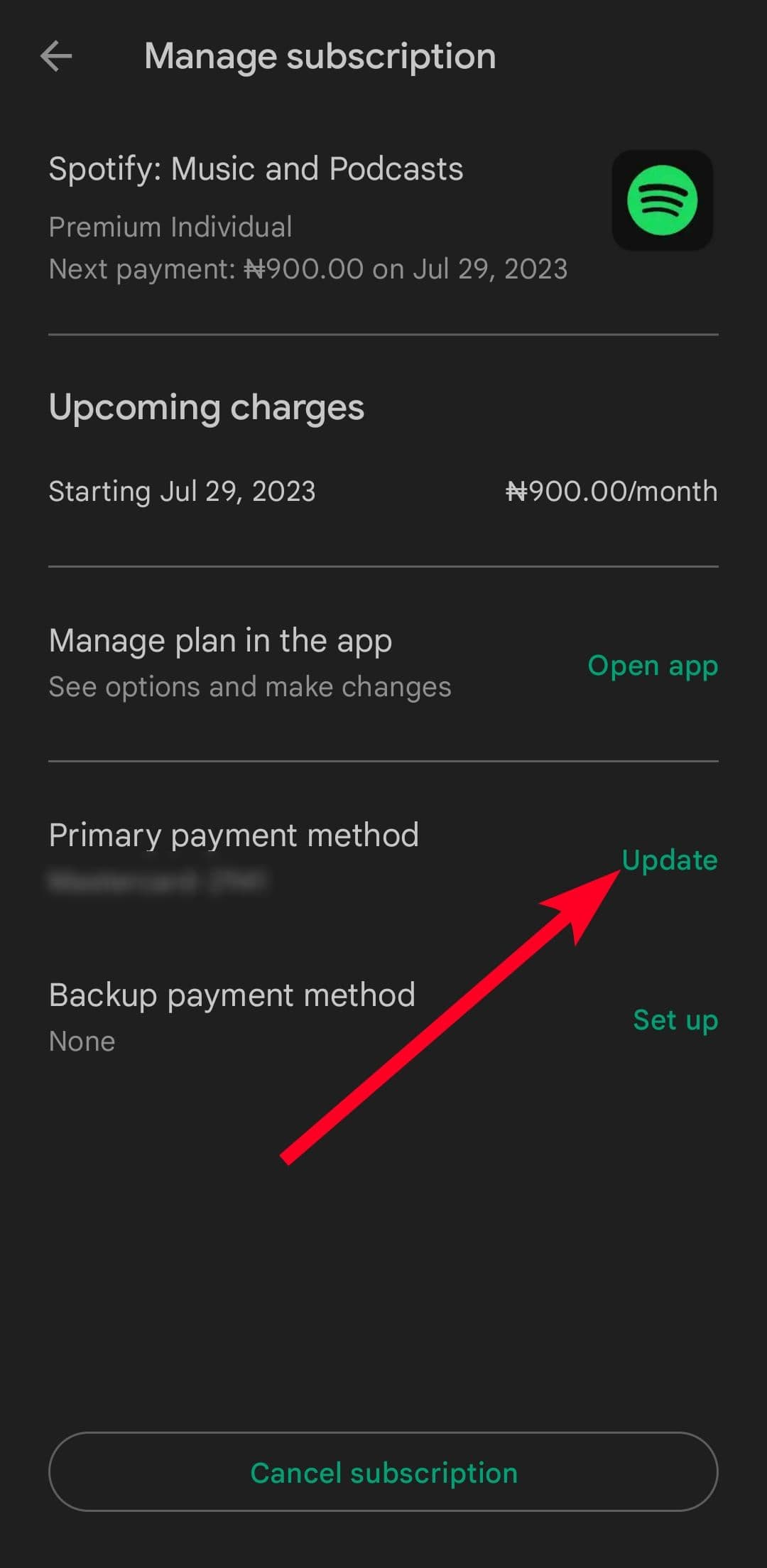Select the Manage subscription title
The width and height of the screenshot is (767, 1568).
click(x=320, y=55)
